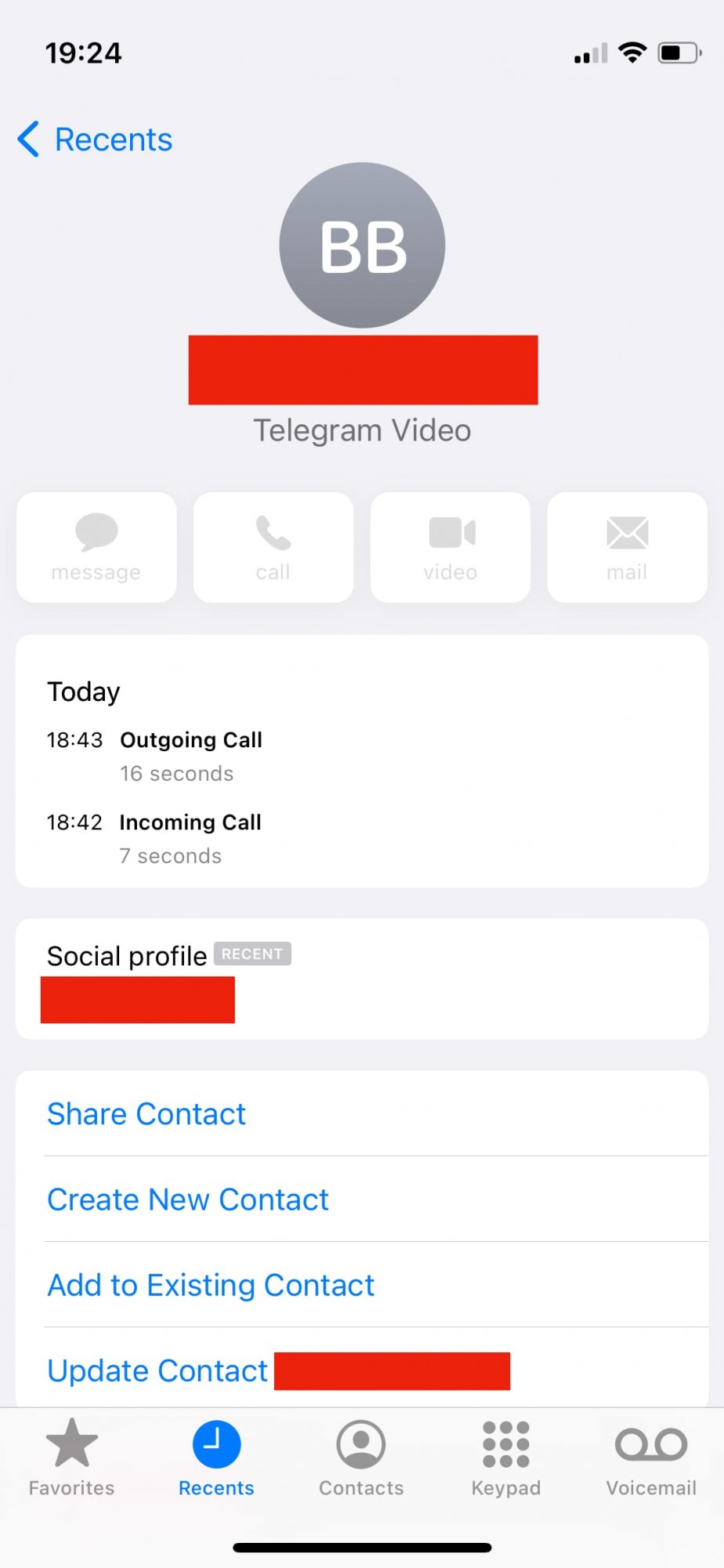Open the Keypad tab
724x1568 pixels.
tap(506, 1459)
